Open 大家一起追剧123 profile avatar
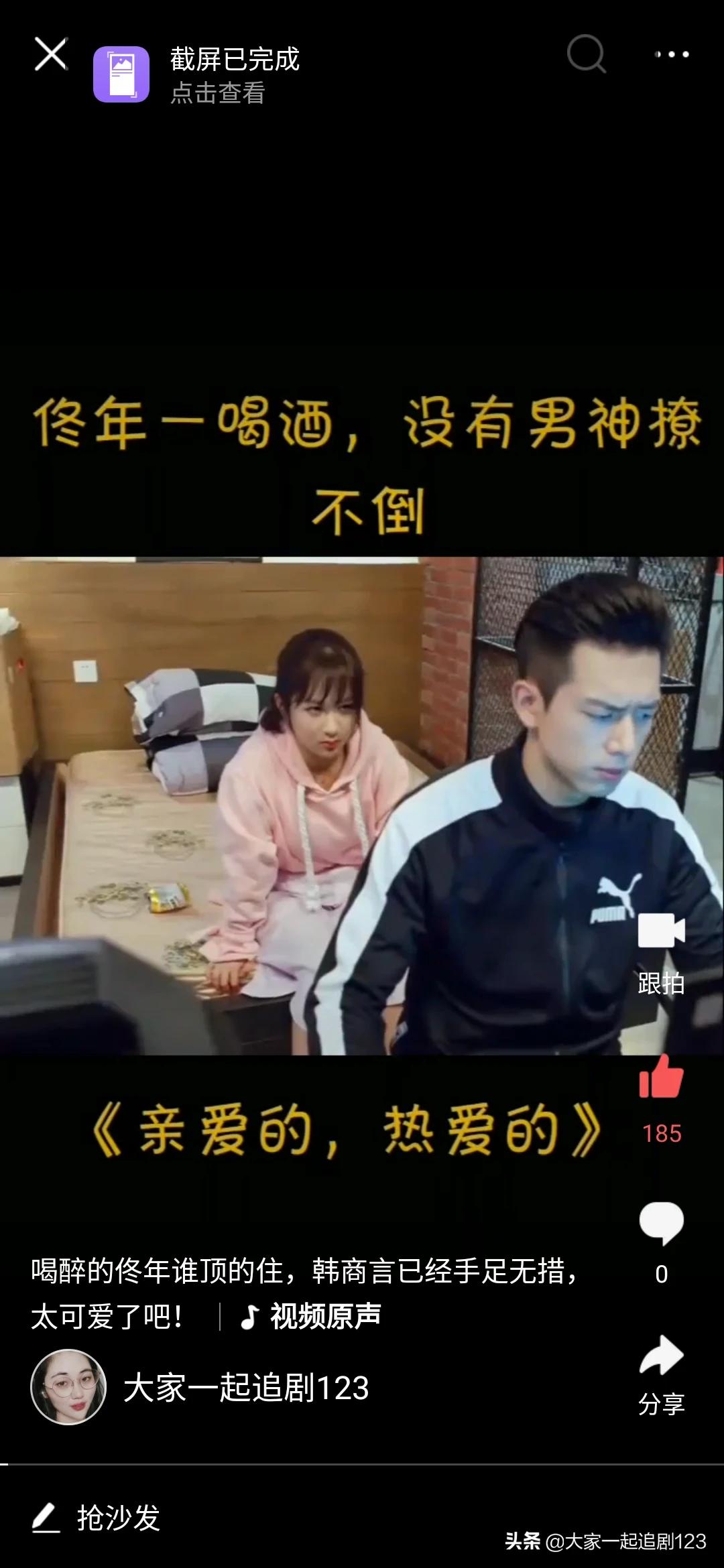This screenshot has width=724, height=1568. (x=68, y=1387)
